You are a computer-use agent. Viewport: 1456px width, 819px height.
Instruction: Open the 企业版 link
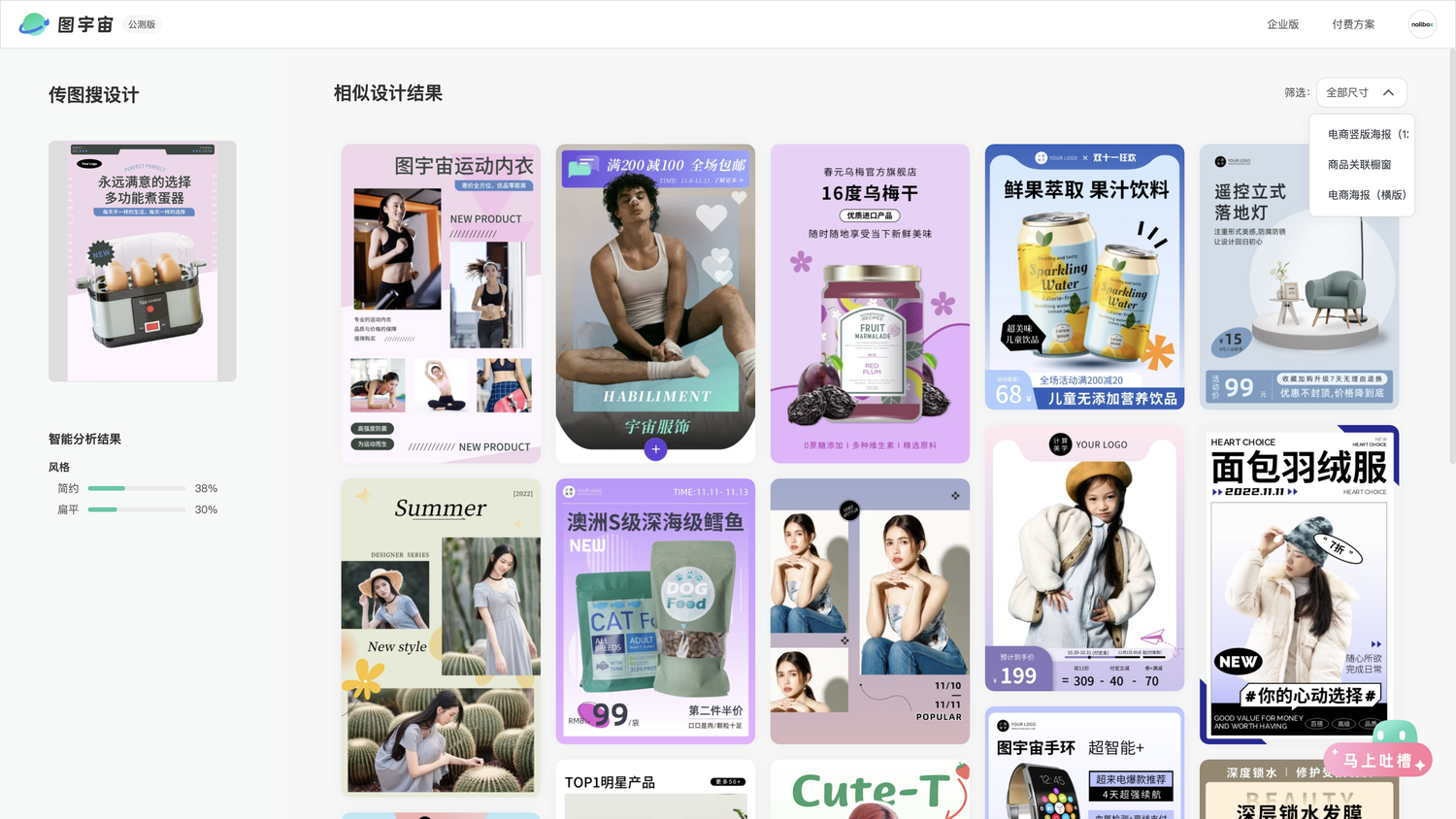click(x=1282, y=24)
